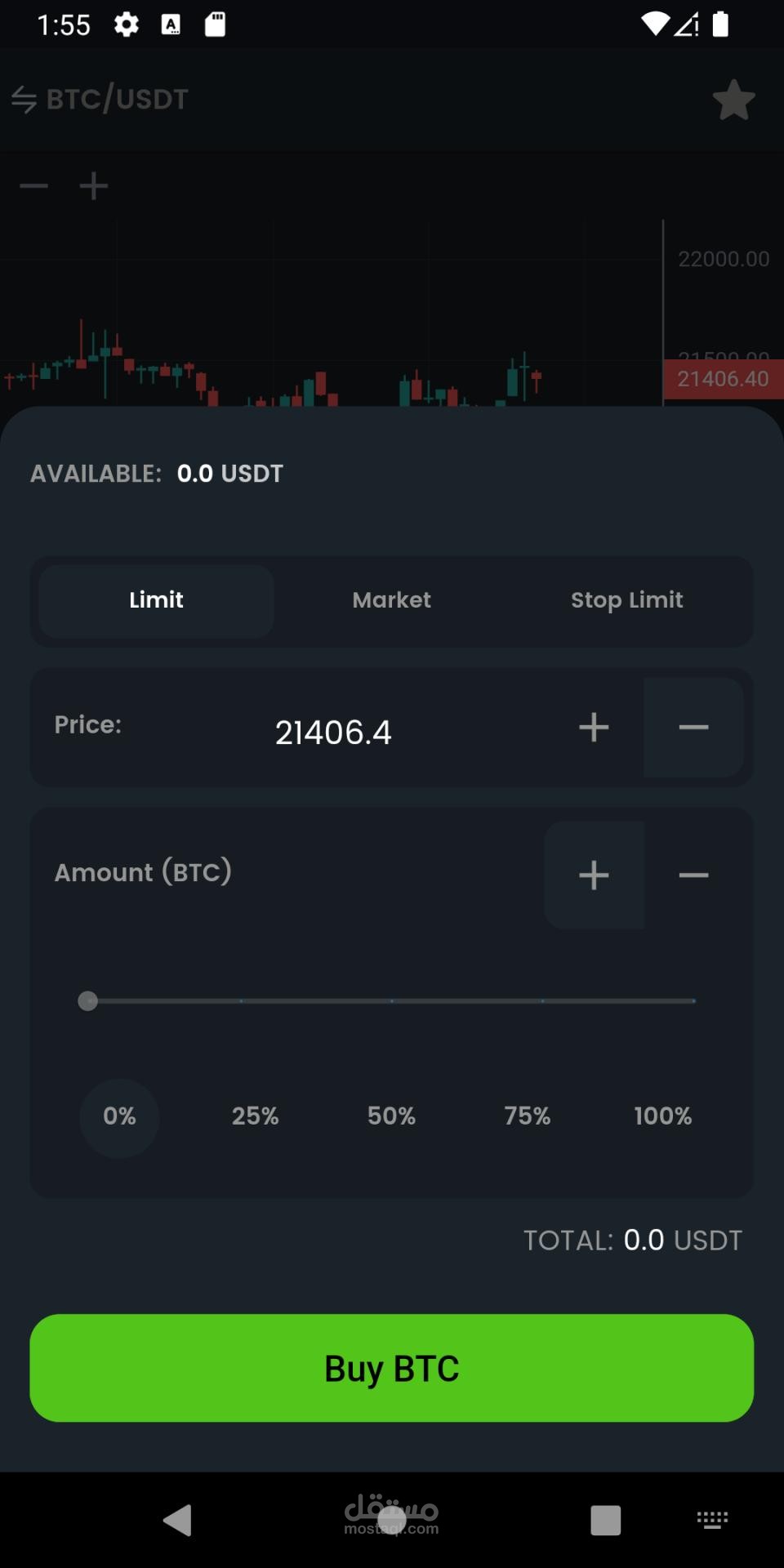Select the 100% amount option

click(x=663, y=1116)
